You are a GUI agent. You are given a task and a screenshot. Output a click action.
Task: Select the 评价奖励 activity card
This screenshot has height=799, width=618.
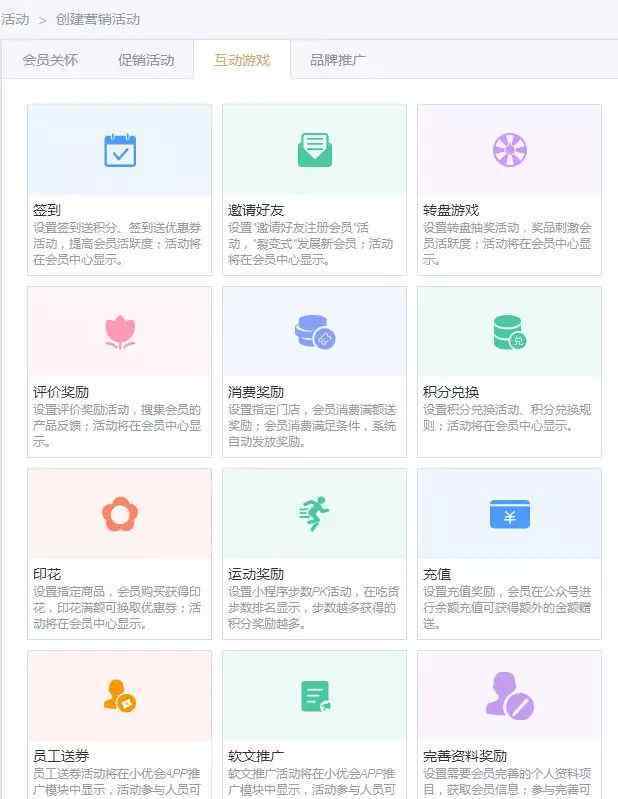coord(119,371)
